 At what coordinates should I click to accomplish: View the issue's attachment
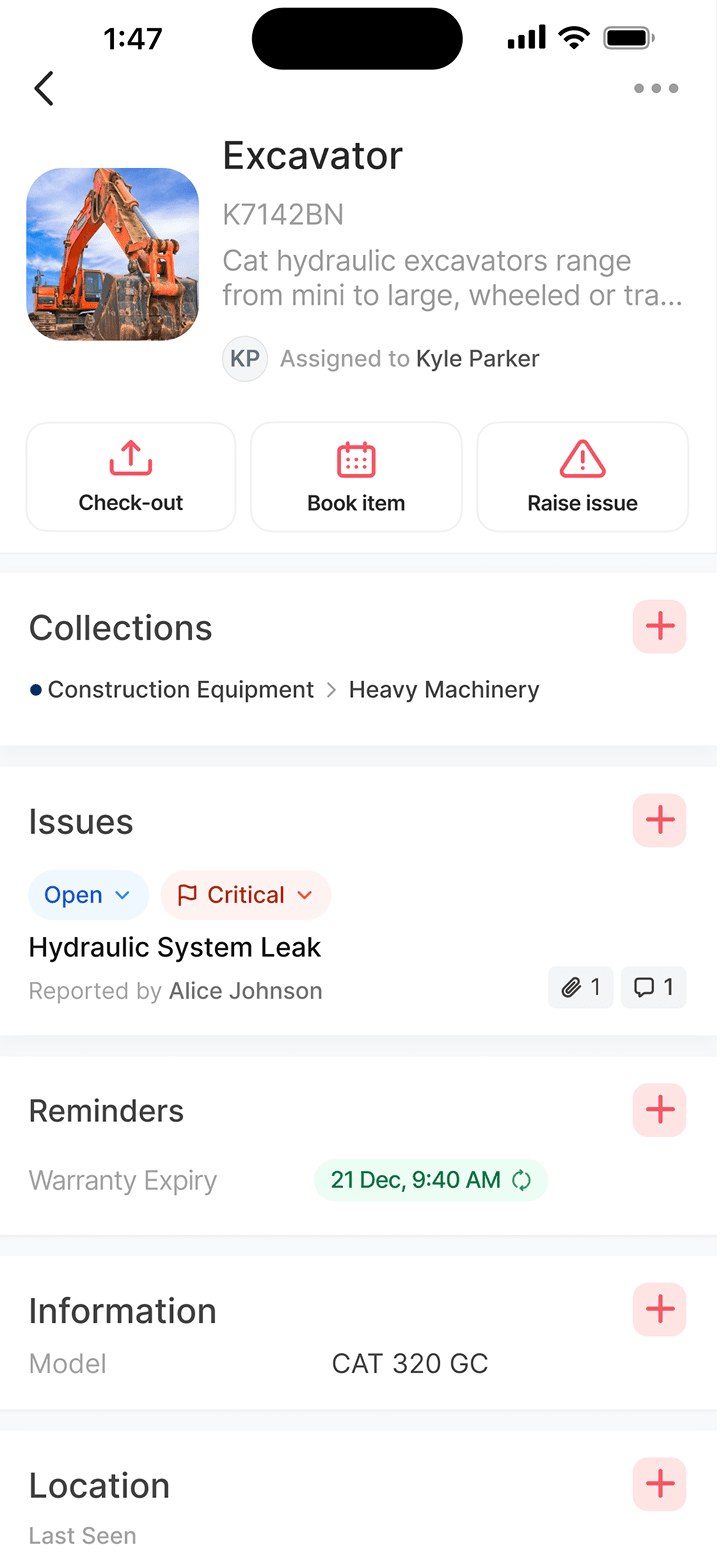coord(581,988)
